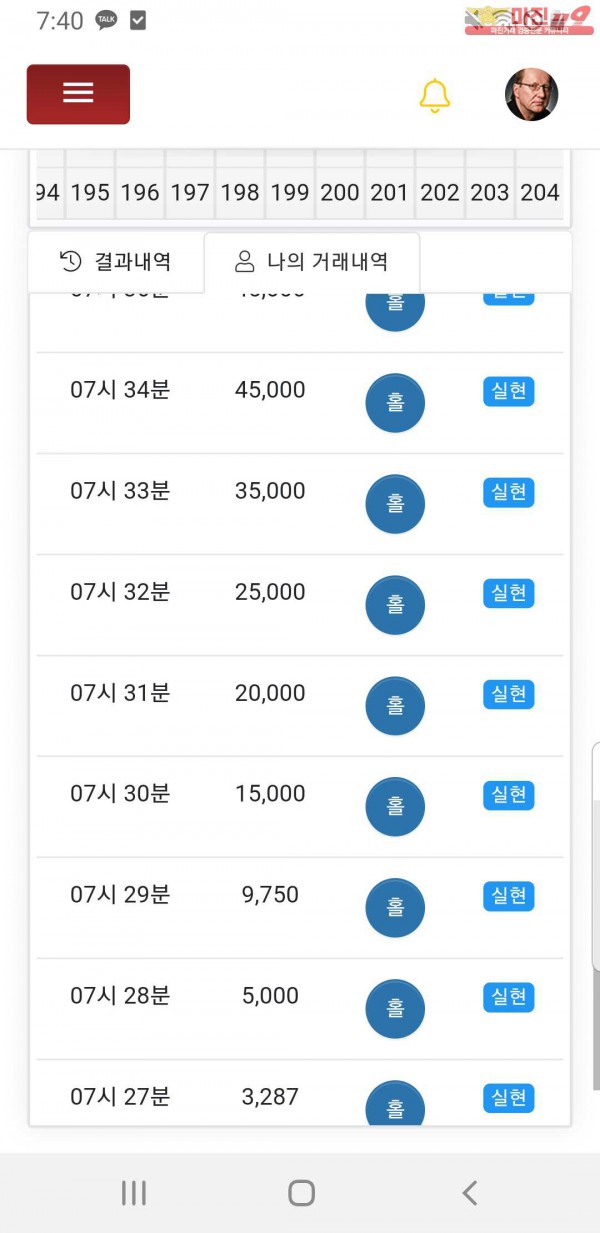Open the recent apps view

coord(133,1192)
